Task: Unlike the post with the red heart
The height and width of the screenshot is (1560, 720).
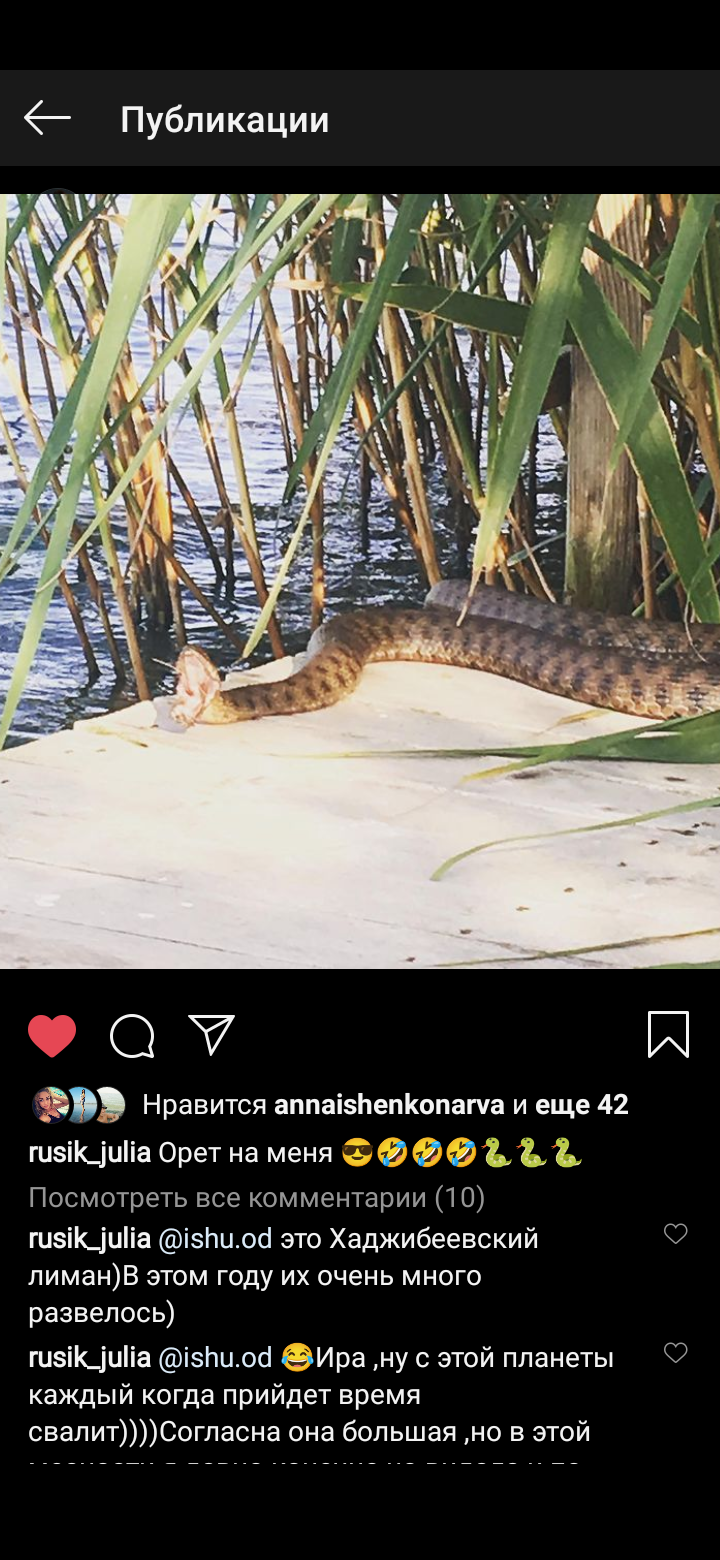Action: [x=52, y=1036]
